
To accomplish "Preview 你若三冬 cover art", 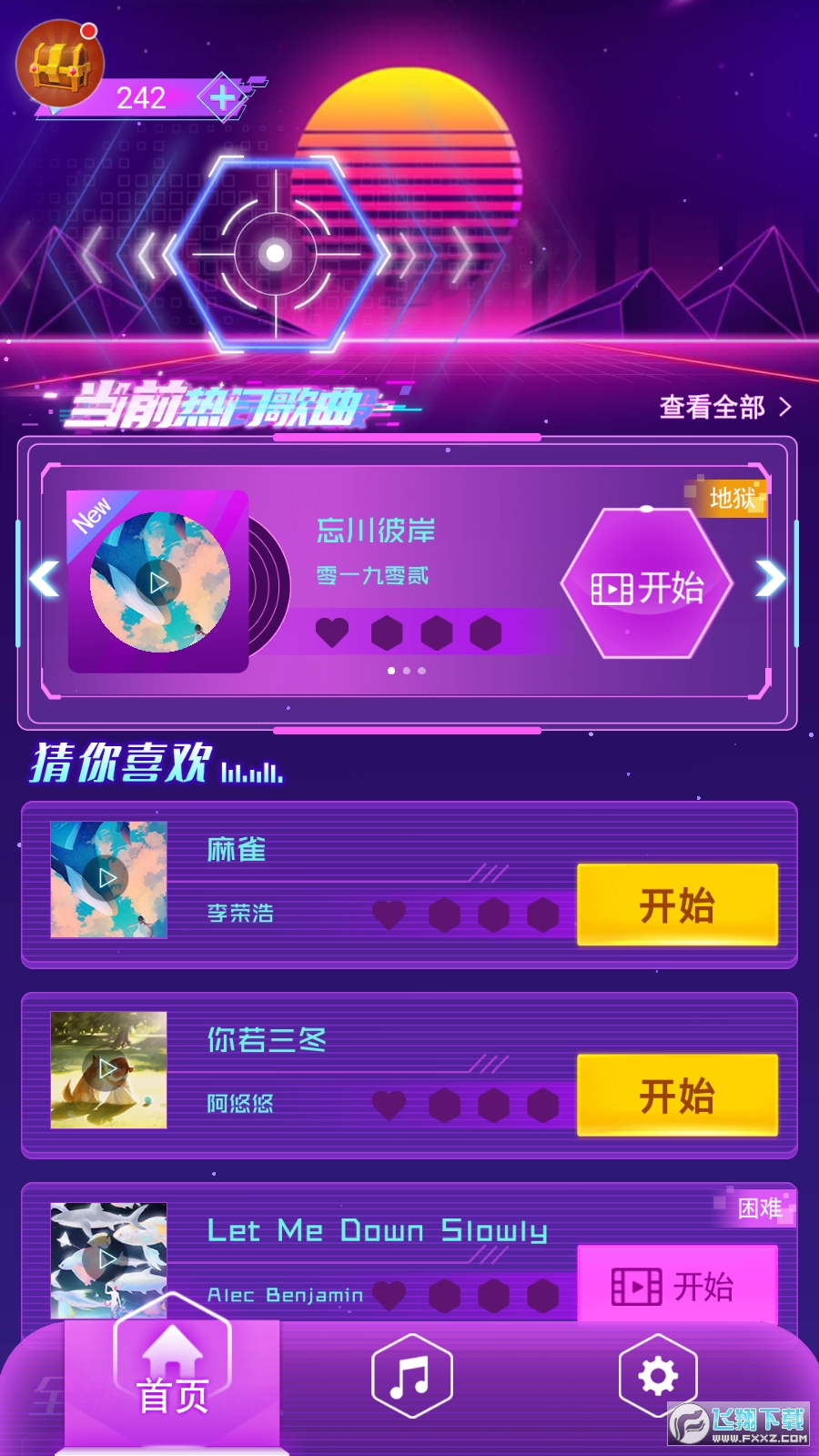I will (x=108, y=1069).
